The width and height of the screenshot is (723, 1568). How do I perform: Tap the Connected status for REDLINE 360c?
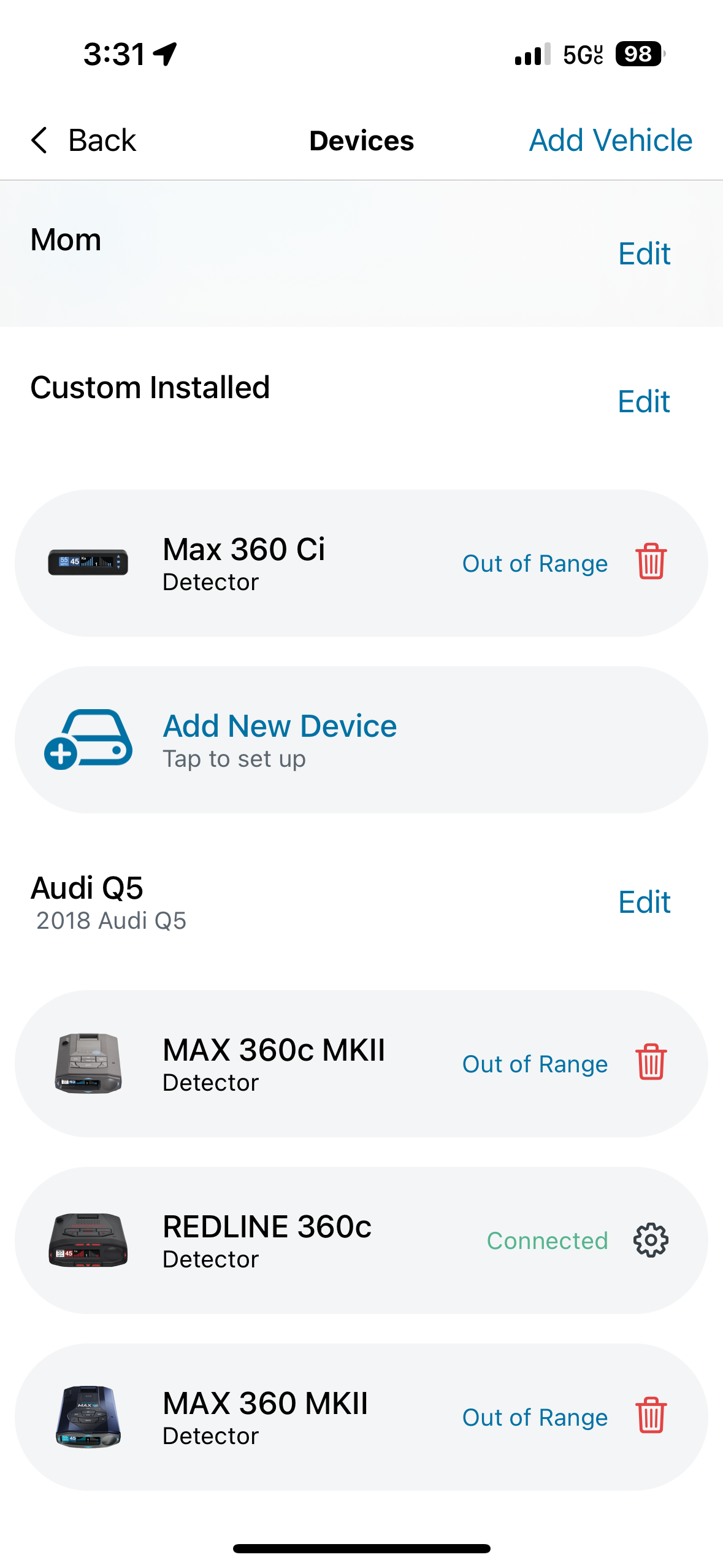tap(546, 1240)
